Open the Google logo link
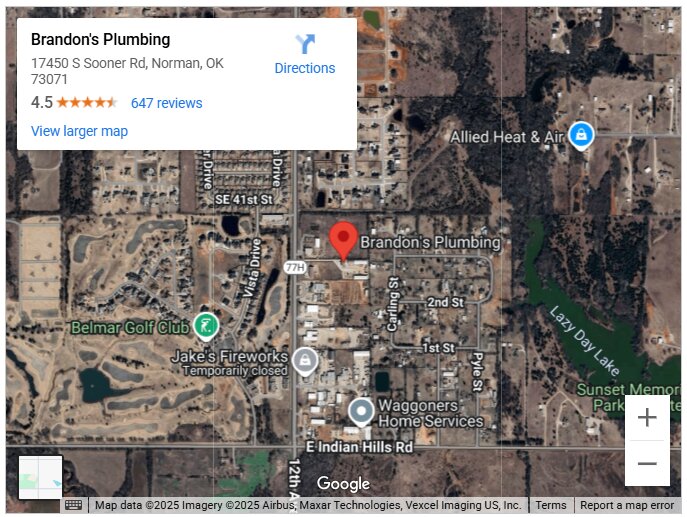Viewport: 687px width, 517px height. 343,484
